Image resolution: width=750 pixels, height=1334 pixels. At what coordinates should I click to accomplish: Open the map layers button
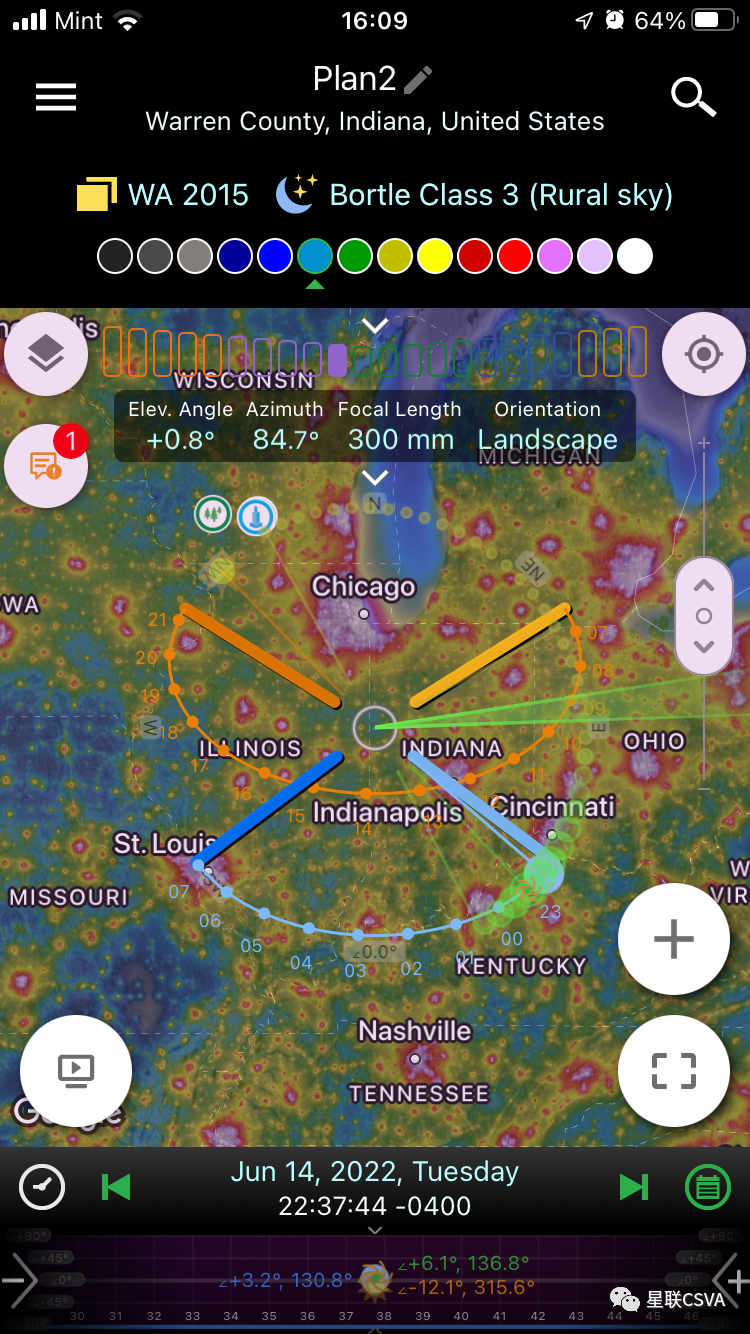click(46, 354)
